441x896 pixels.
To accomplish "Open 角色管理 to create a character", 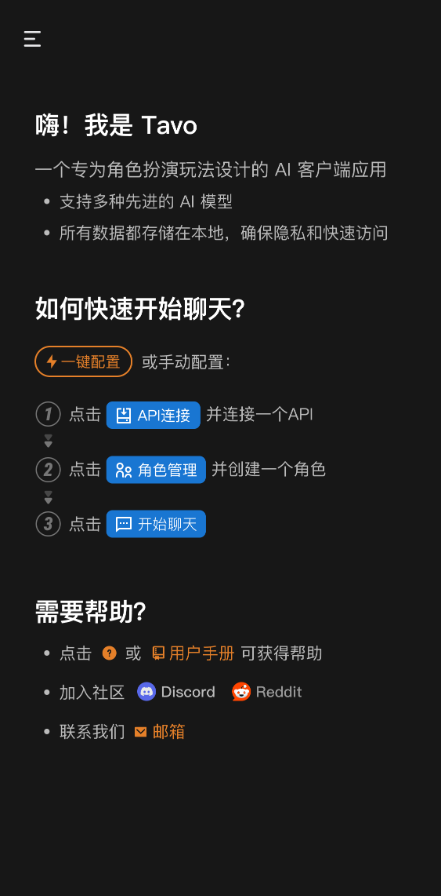I will (x=156, y=470).
